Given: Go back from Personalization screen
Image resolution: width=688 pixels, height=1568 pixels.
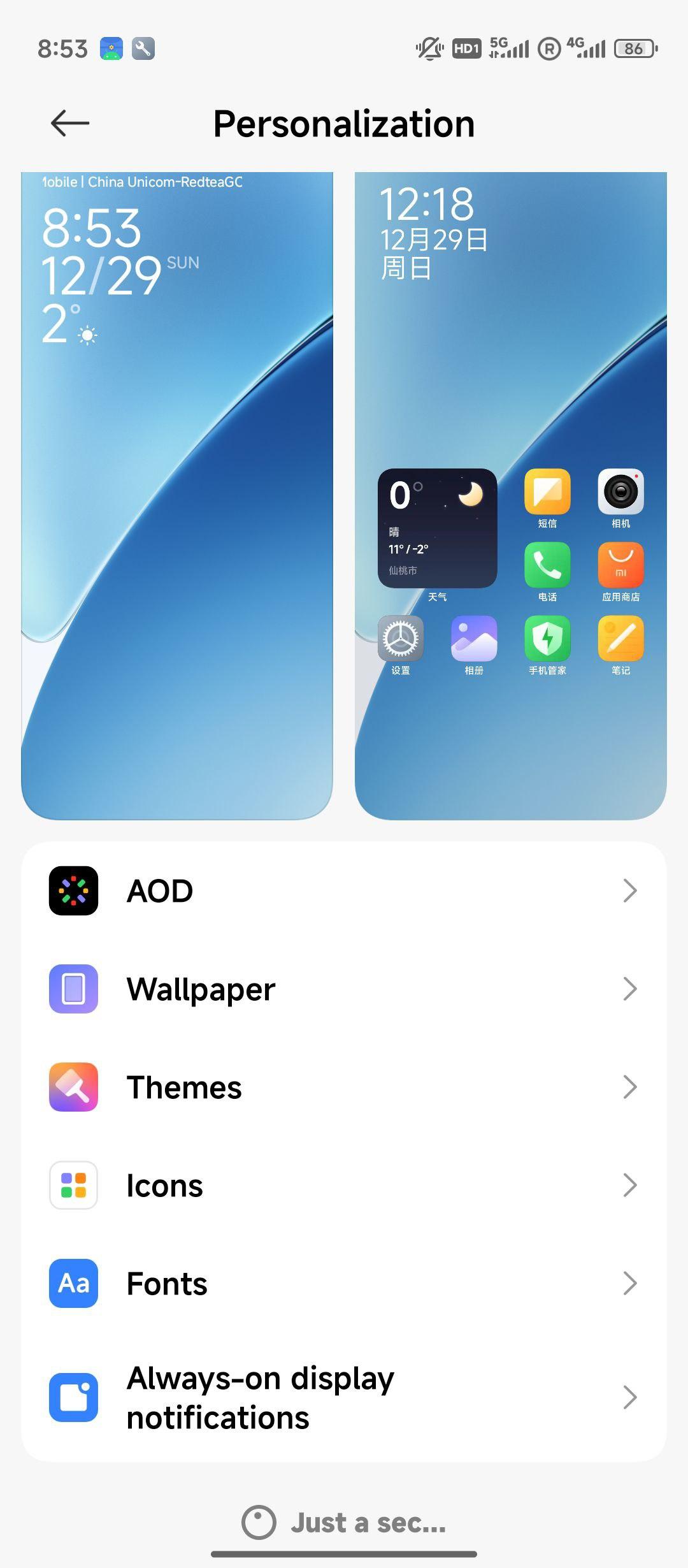Looking at the screenshot, I should click(x=69, y=123).
